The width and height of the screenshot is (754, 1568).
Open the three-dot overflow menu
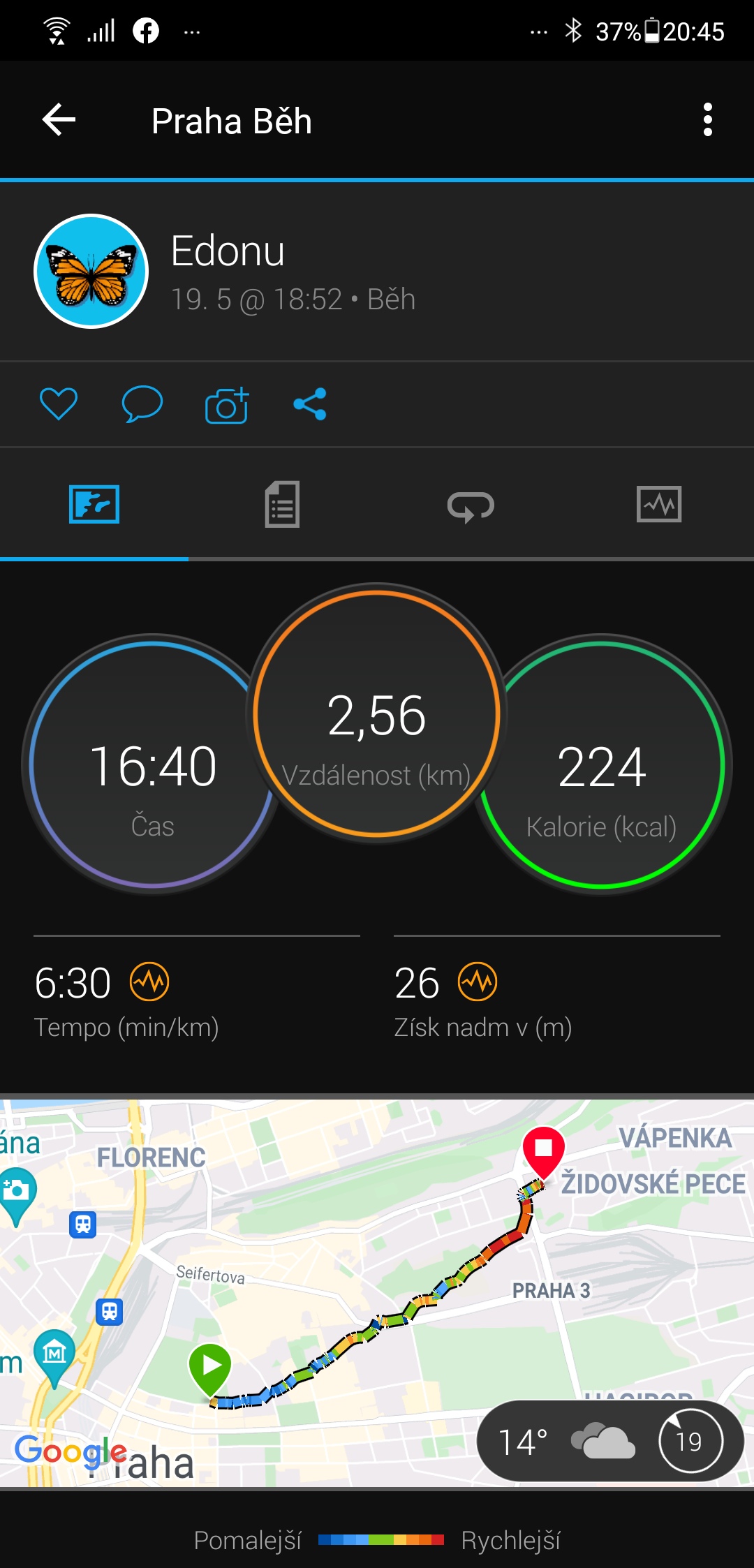pos(707,120)
